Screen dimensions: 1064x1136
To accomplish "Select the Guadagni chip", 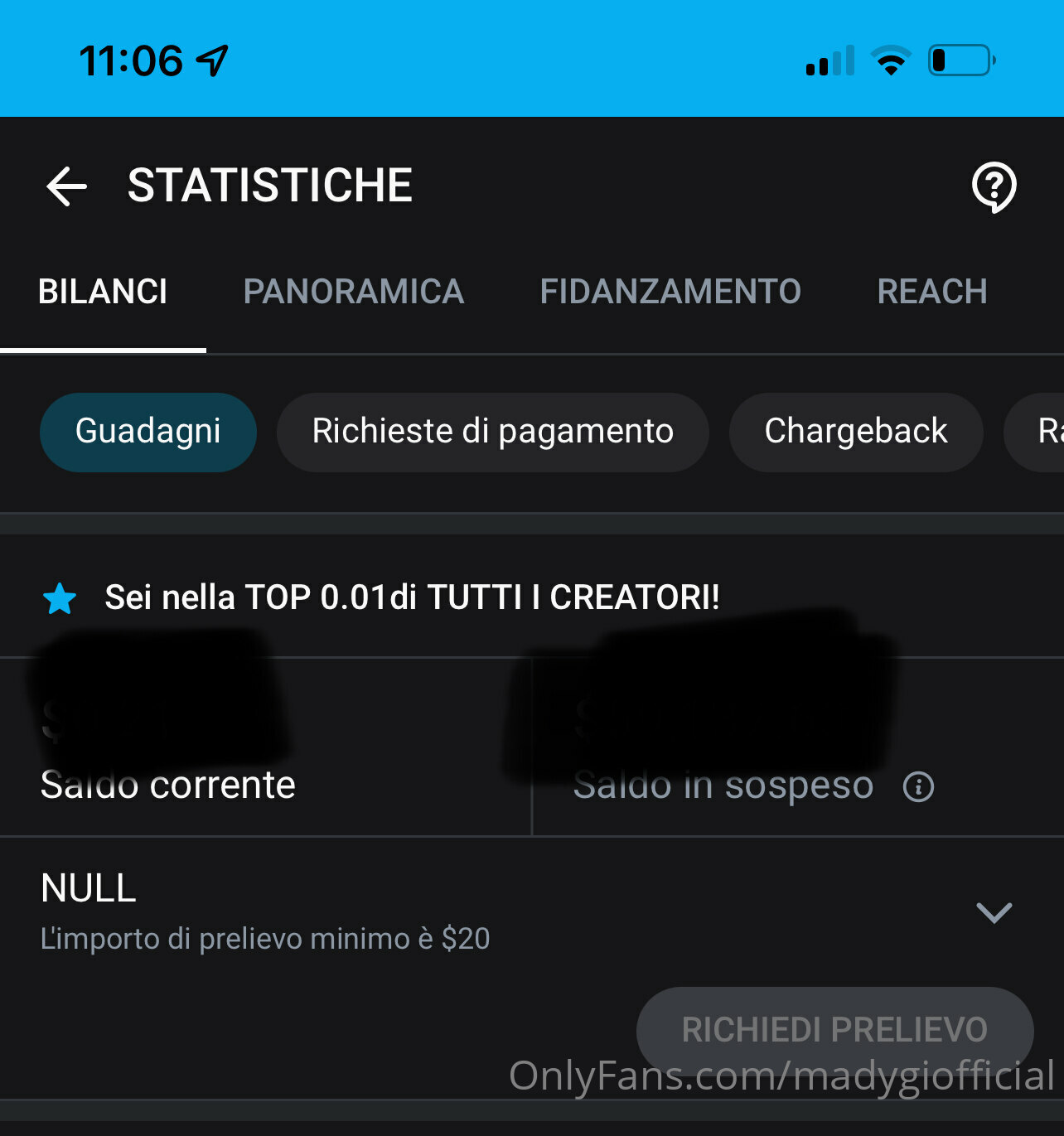I will tap(148, 432).
